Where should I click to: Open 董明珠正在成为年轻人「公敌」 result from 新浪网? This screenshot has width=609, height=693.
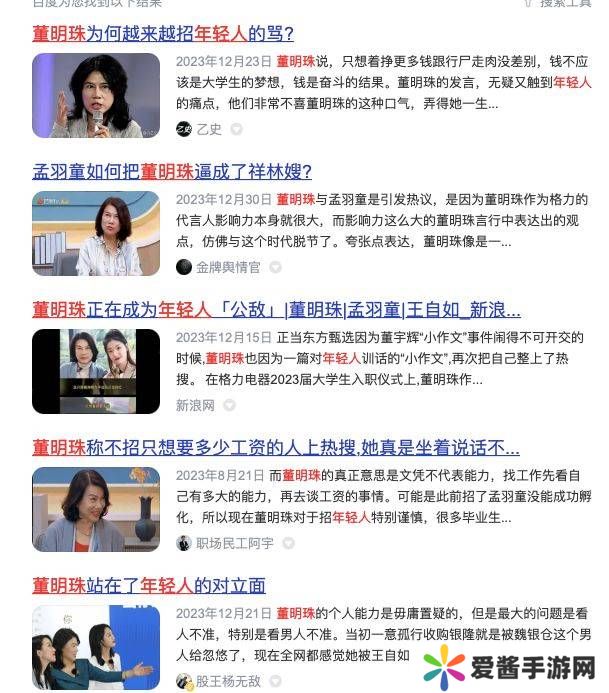click(x=276, y=309)
